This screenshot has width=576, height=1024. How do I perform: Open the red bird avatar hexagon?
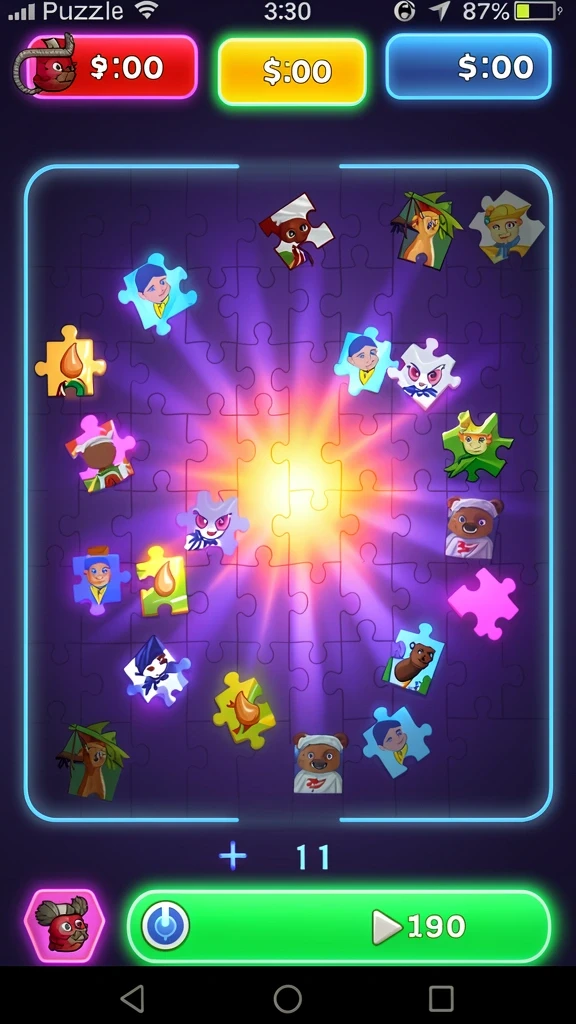point(65,925)
